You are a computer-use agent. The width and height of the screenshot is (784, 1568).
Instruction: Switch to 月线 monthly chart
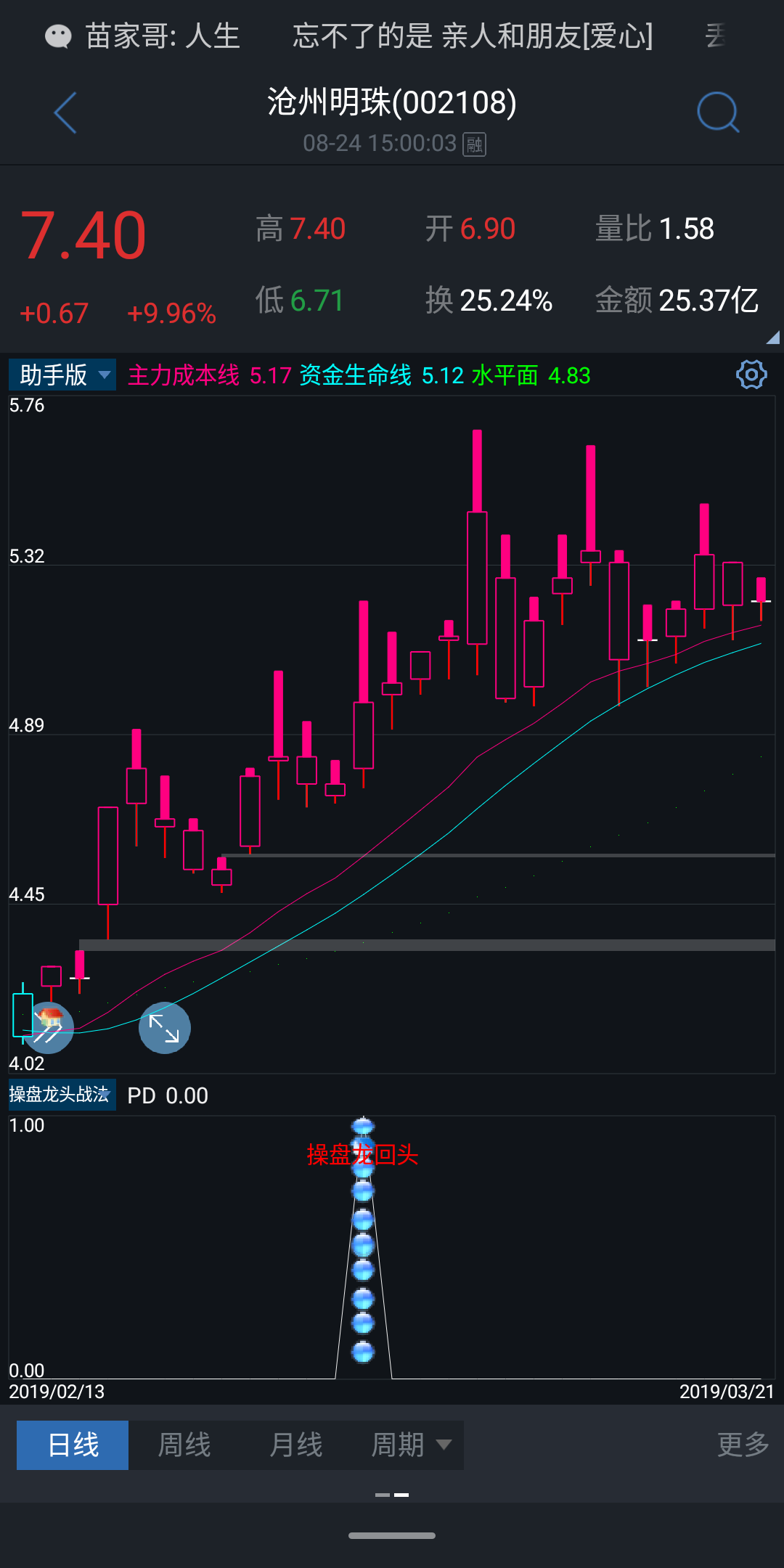tap(295, 1445)
